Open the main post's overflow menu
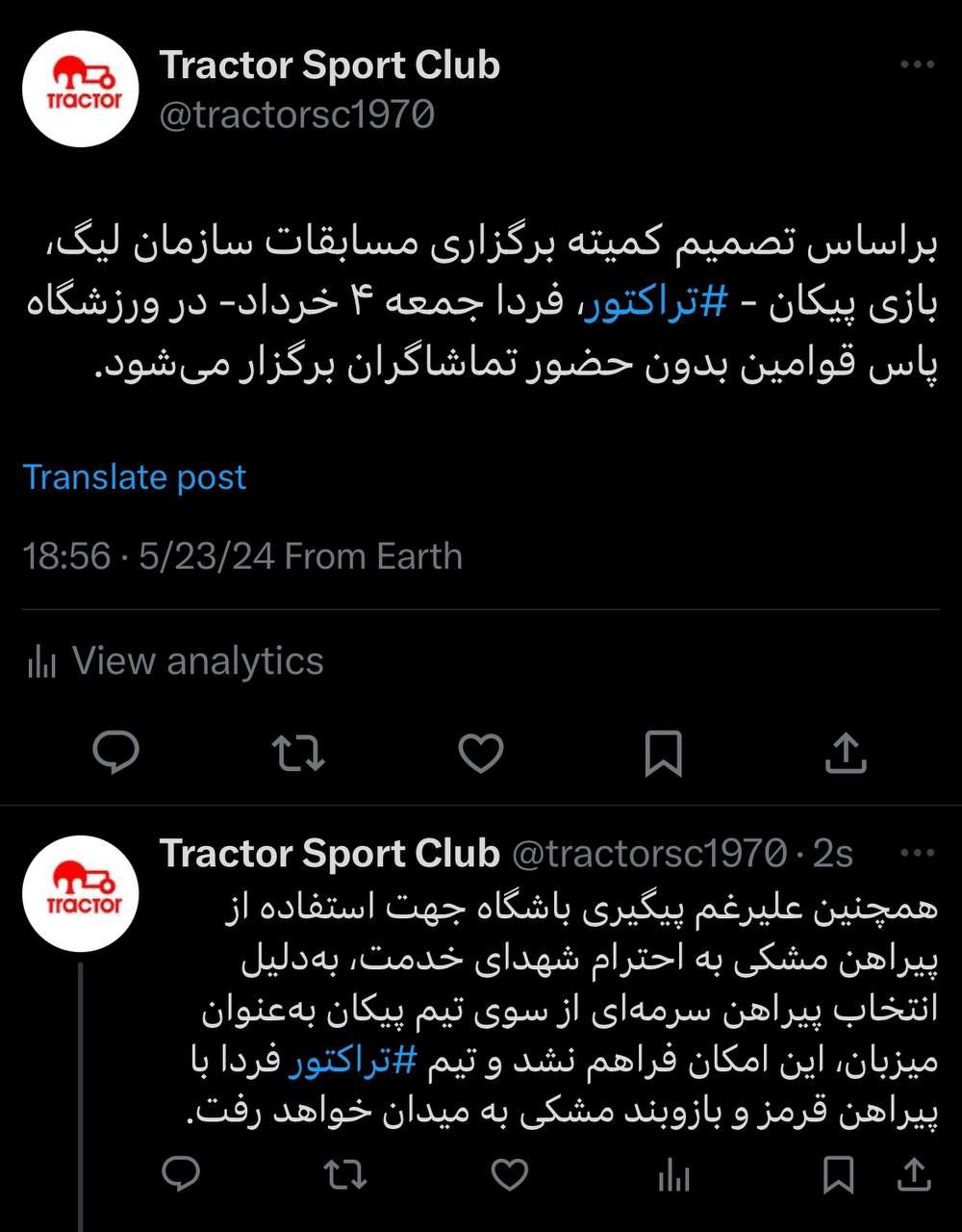 [915, 65]
